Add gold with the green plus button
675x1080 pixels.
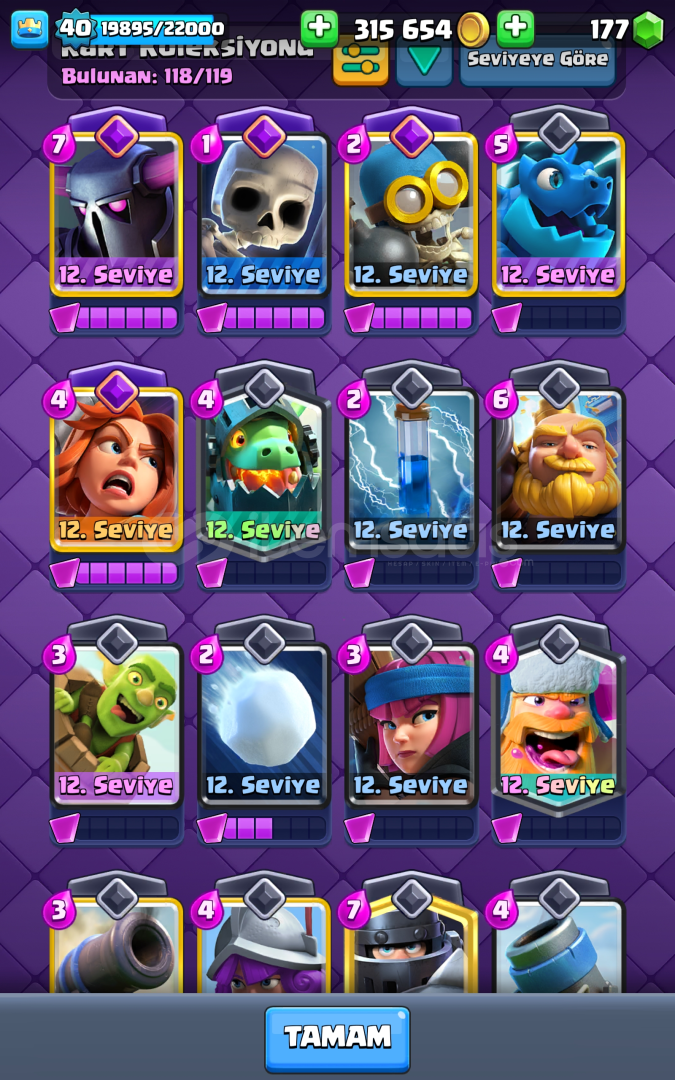point(319,29)
